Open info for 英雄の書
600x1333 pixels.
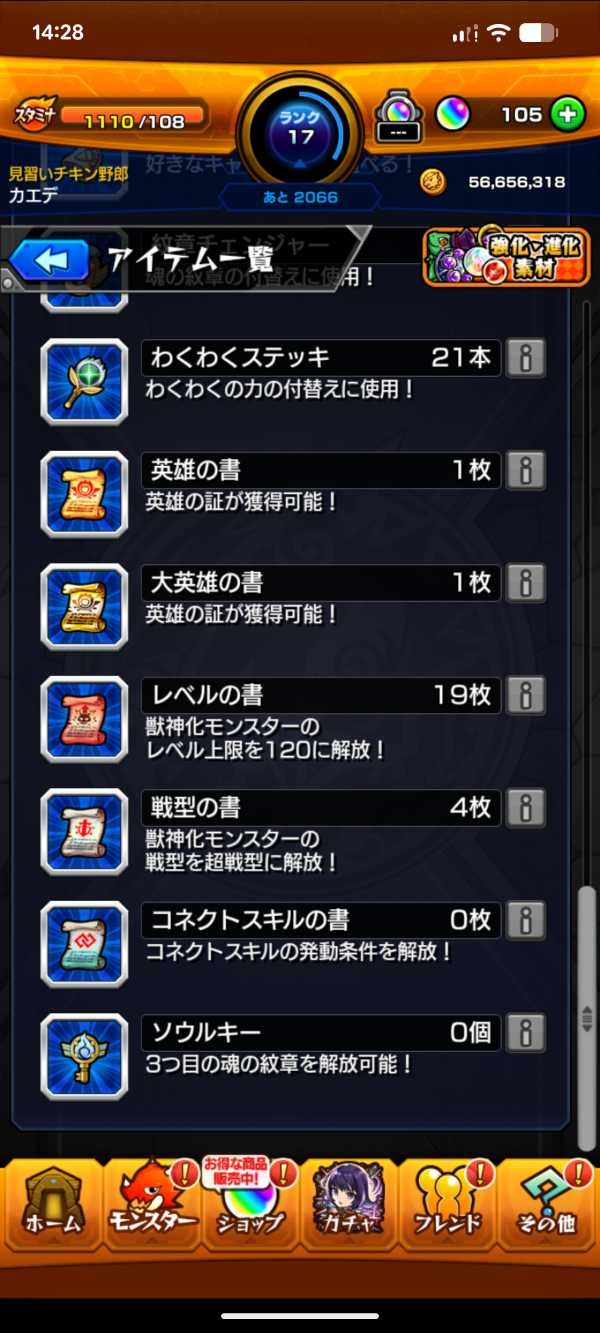526,470
